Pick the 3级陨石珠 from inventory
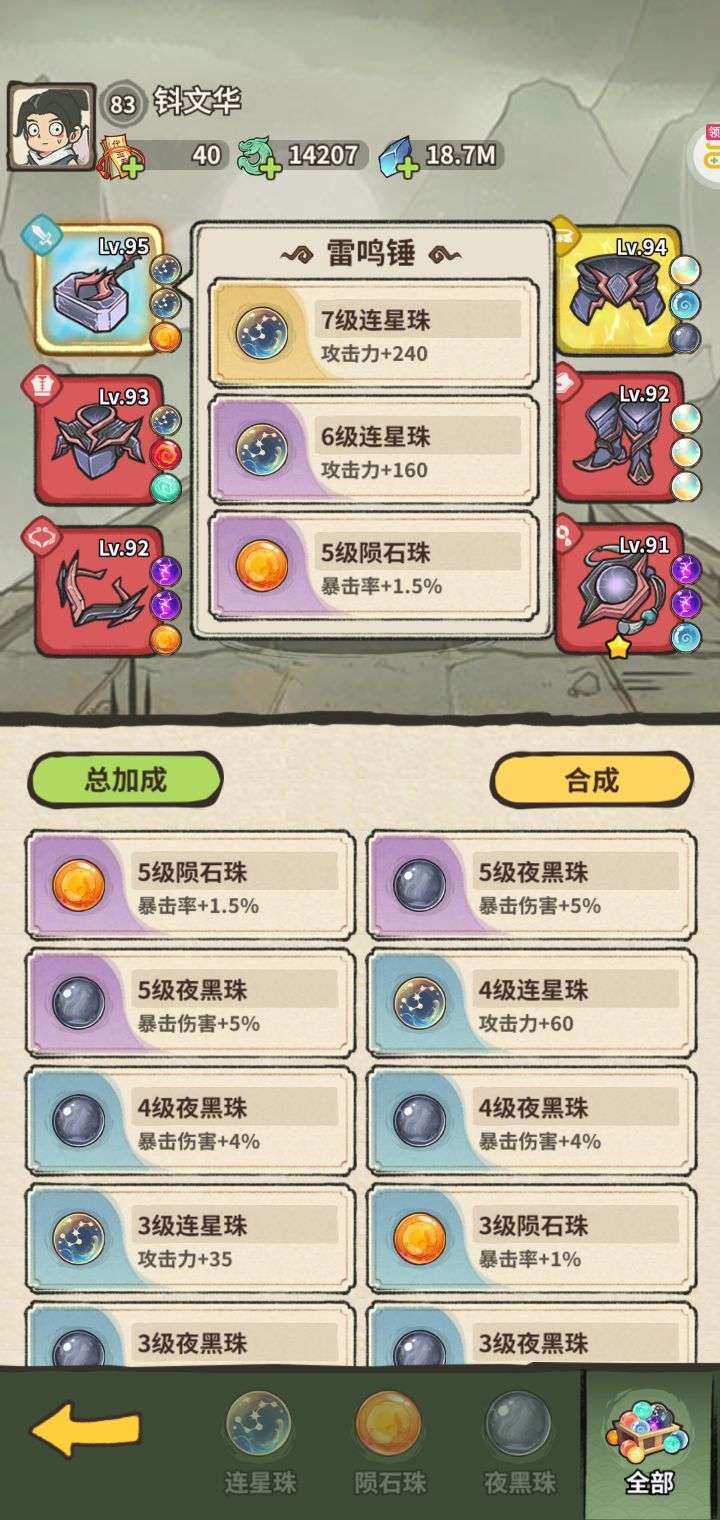The height and width of the screenshot is (1520, 720). click(x=532, y=1238)
